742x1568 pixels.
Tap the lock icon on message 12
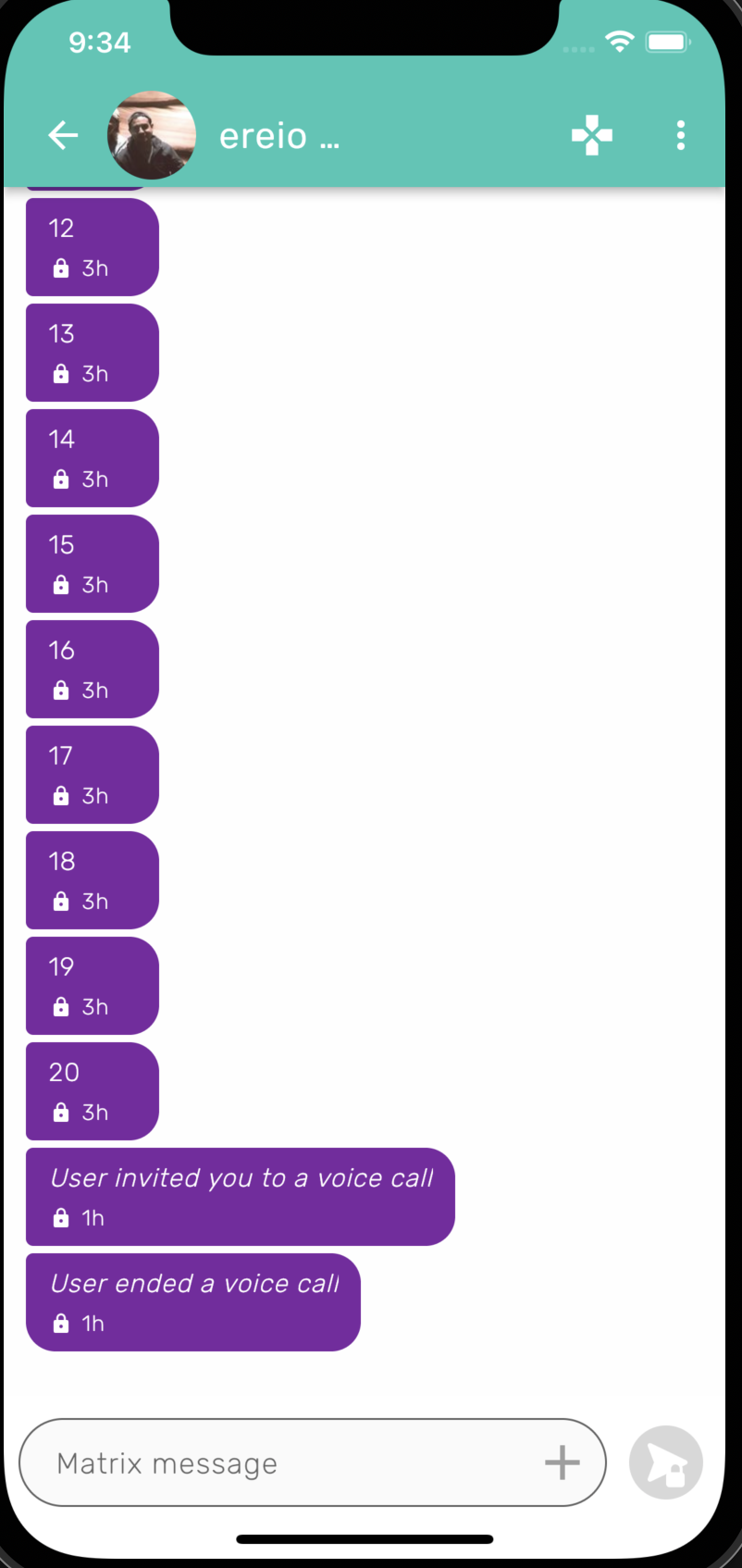pos(59,268)
